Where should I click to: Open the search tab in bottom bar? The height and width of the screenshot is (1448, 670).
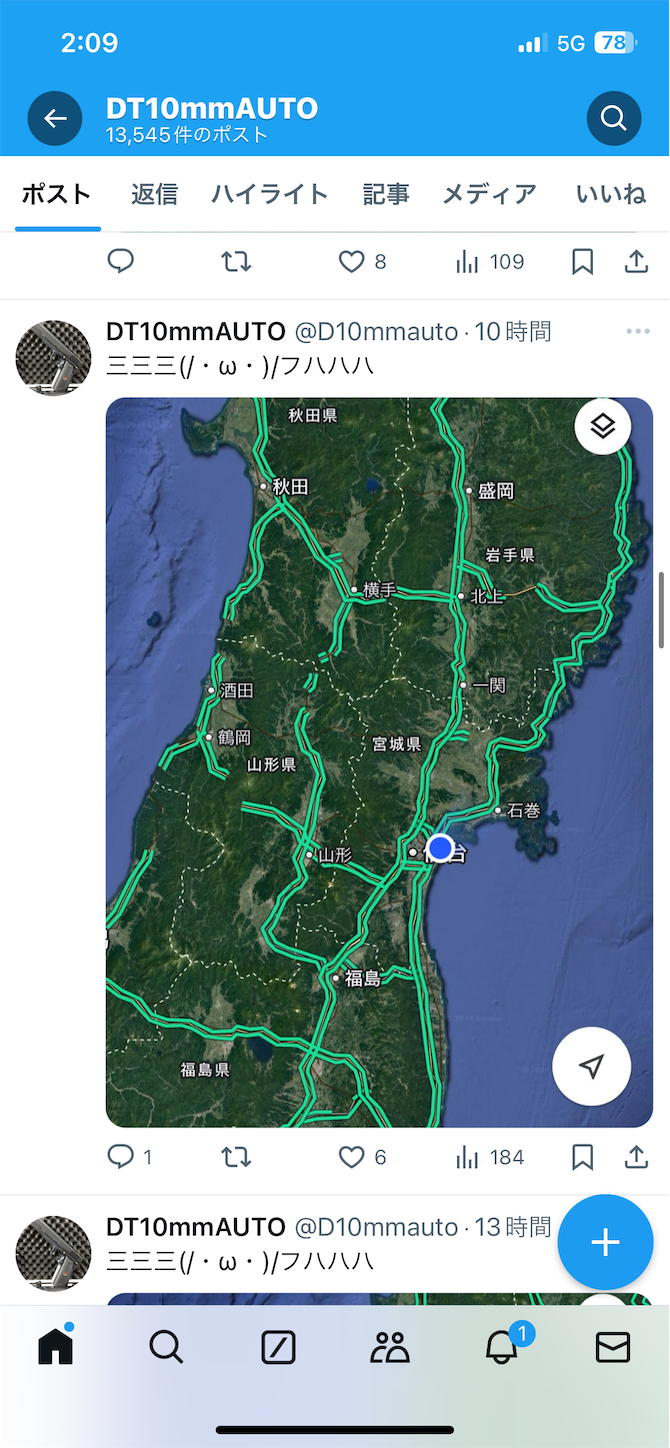[x=166, y=1348]
